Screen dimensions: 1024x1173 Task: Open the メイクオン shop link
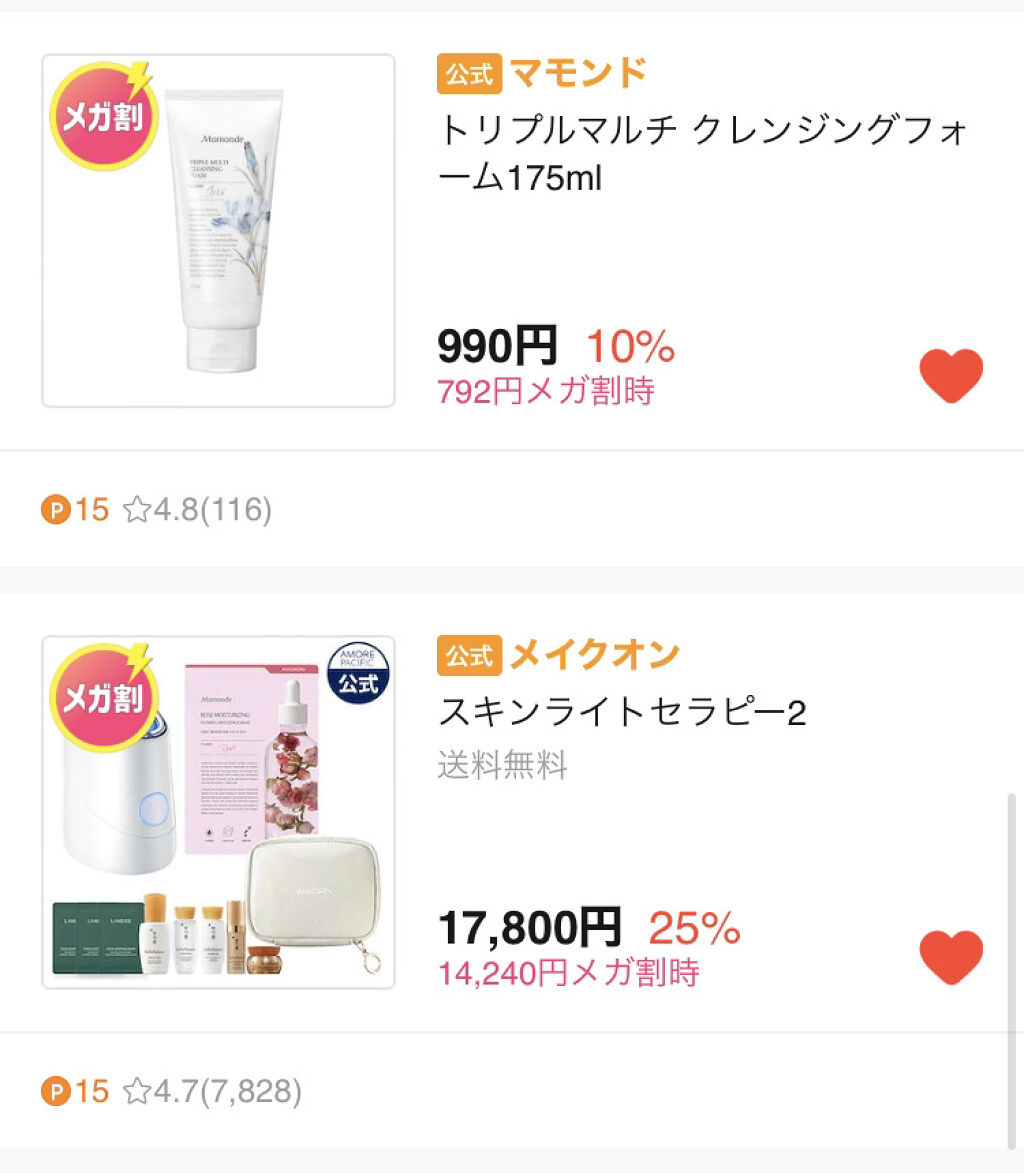pos(594,655)
